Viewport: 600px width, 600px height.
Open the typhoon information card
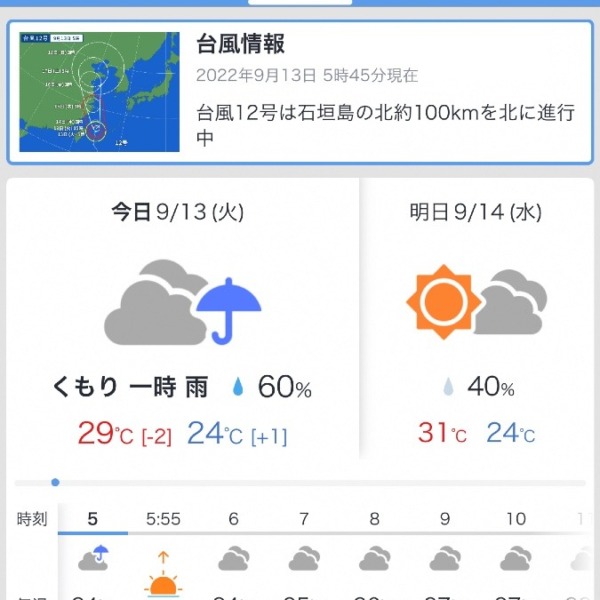point(300,92)
